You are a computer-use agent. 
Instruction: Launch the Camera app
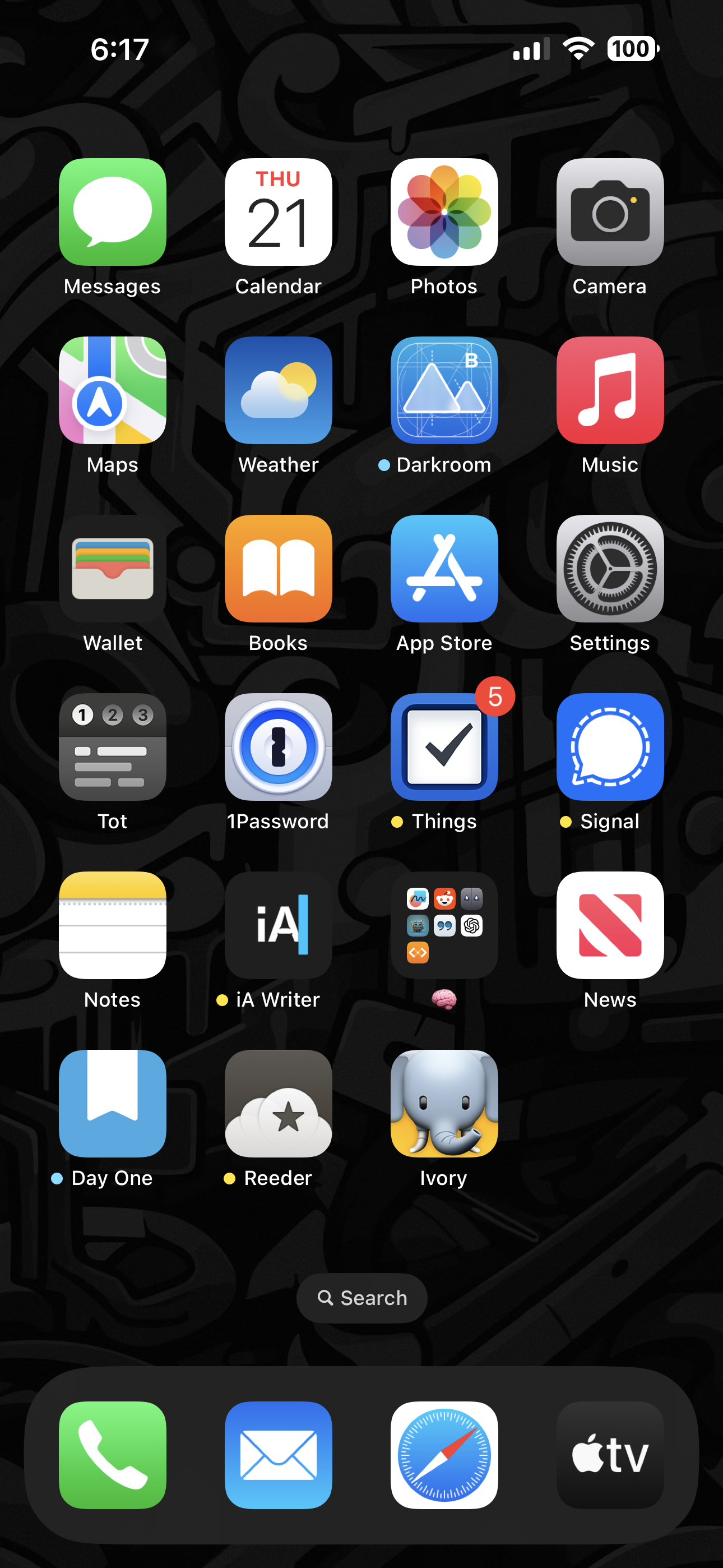click(610, 212)
